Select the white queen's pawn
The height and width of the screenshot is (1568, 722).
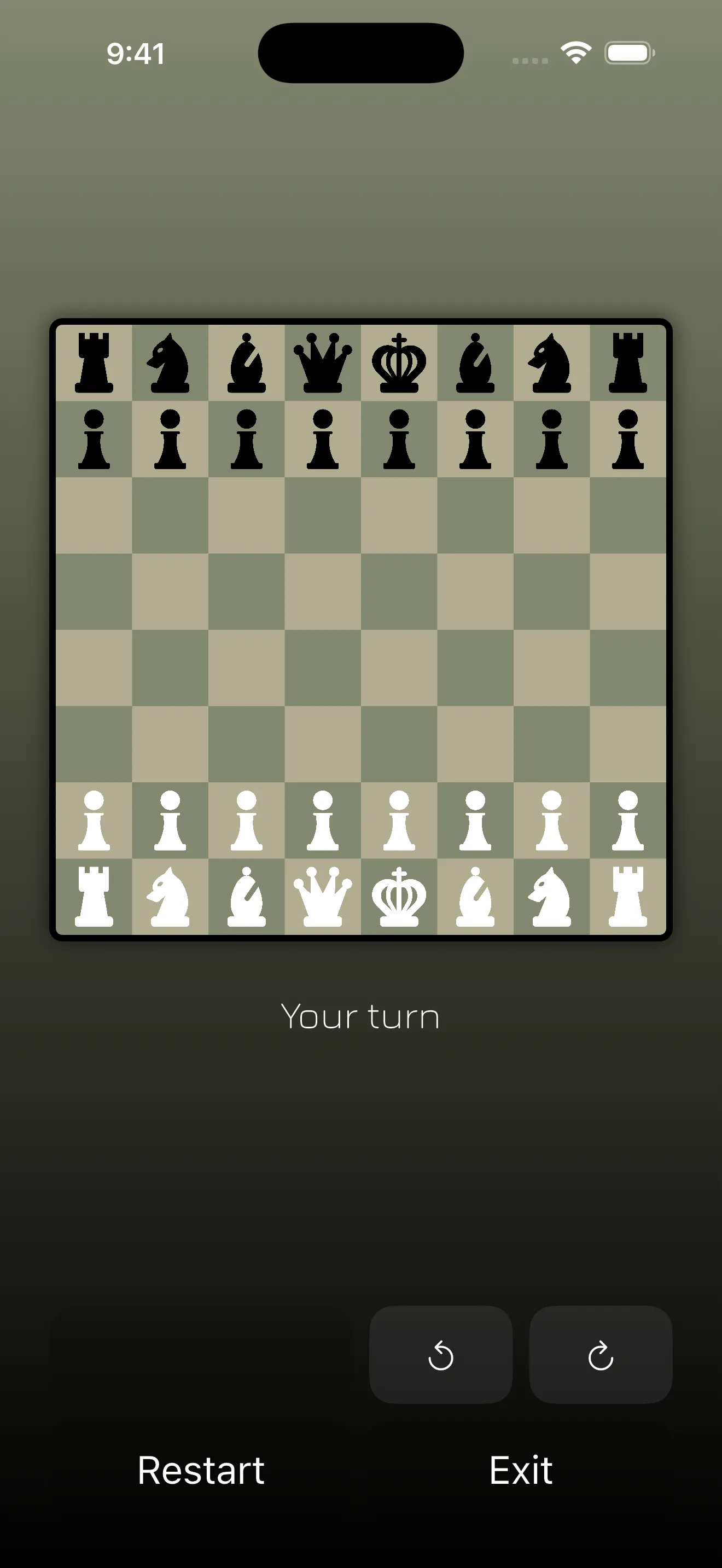point(323,820)
